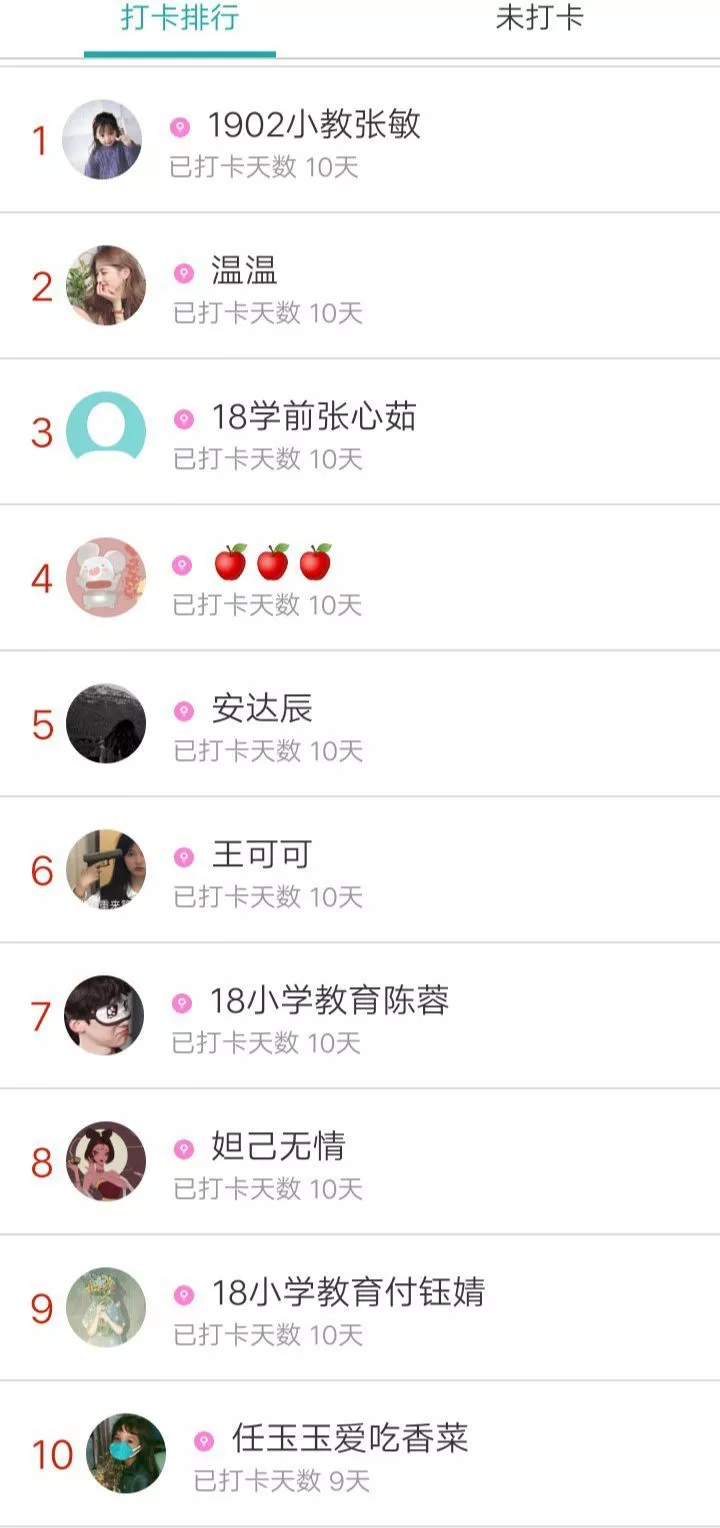Switch to the 未打卡 tab

(x=539, y=20)
